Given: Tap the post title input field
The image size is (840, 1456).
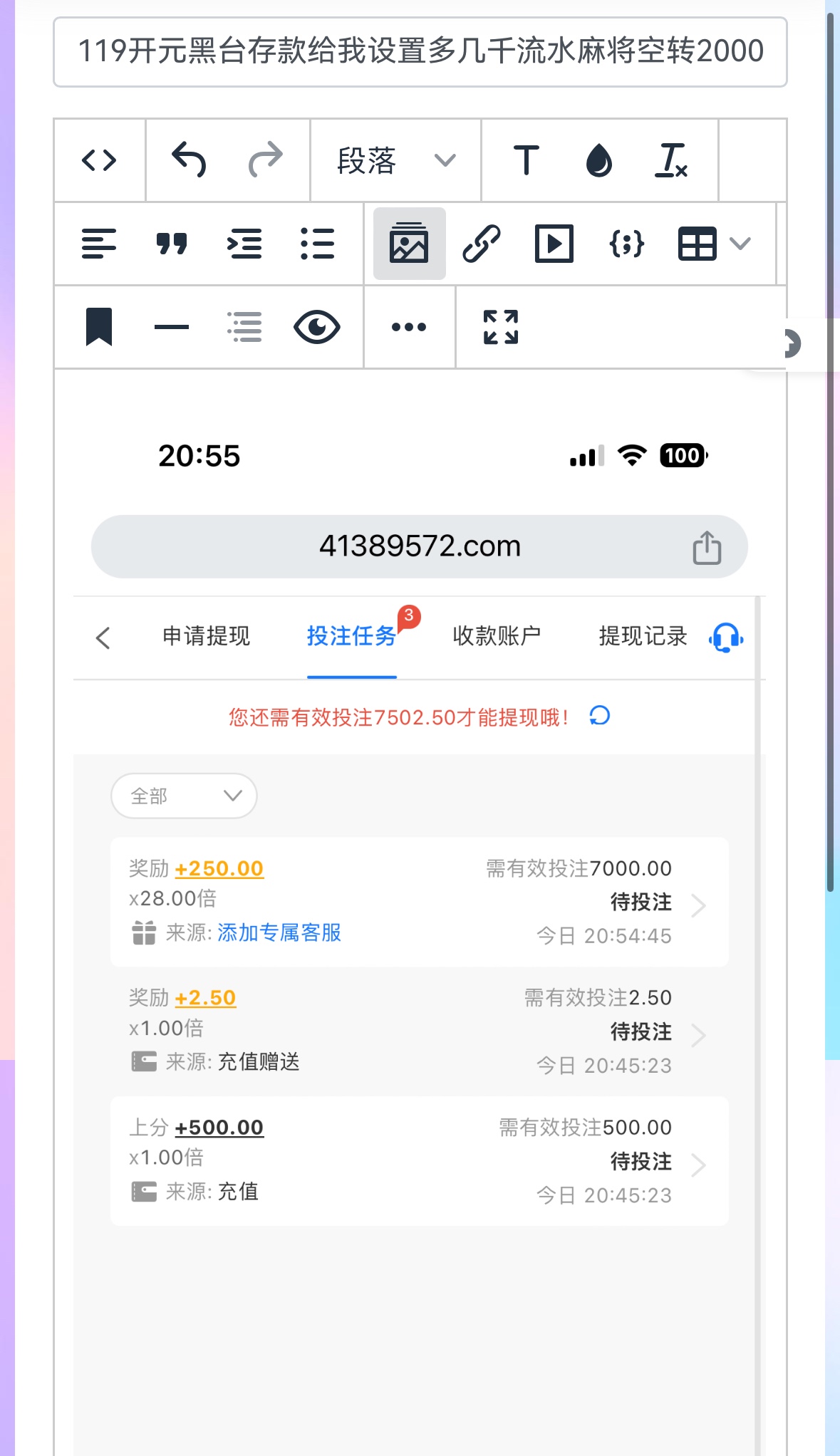Looking at the screenshot, I should (x=420, y=52).
